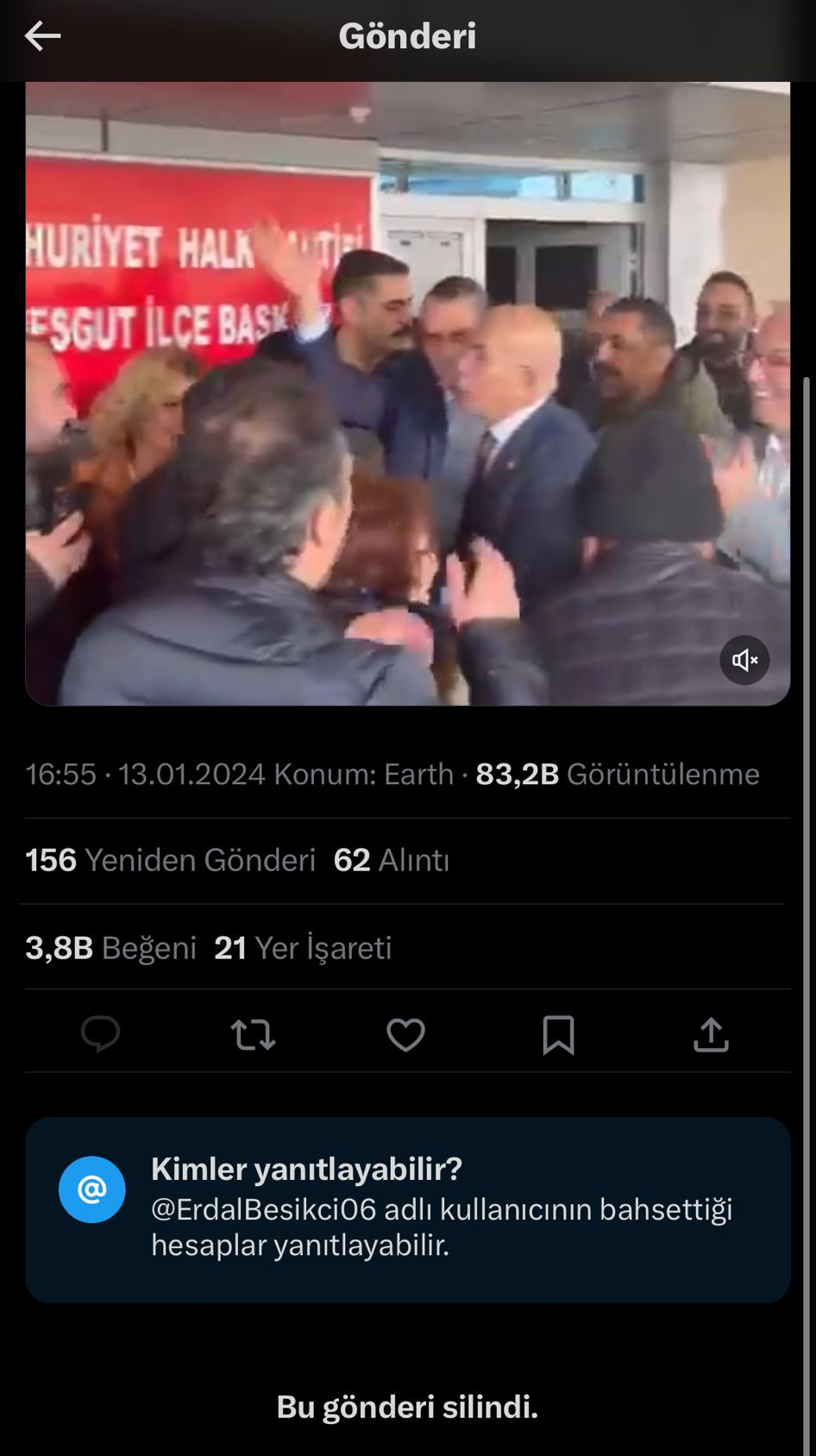Go back from the Gönderi screen
The image size is (816, 1456).
pos(42,36)
